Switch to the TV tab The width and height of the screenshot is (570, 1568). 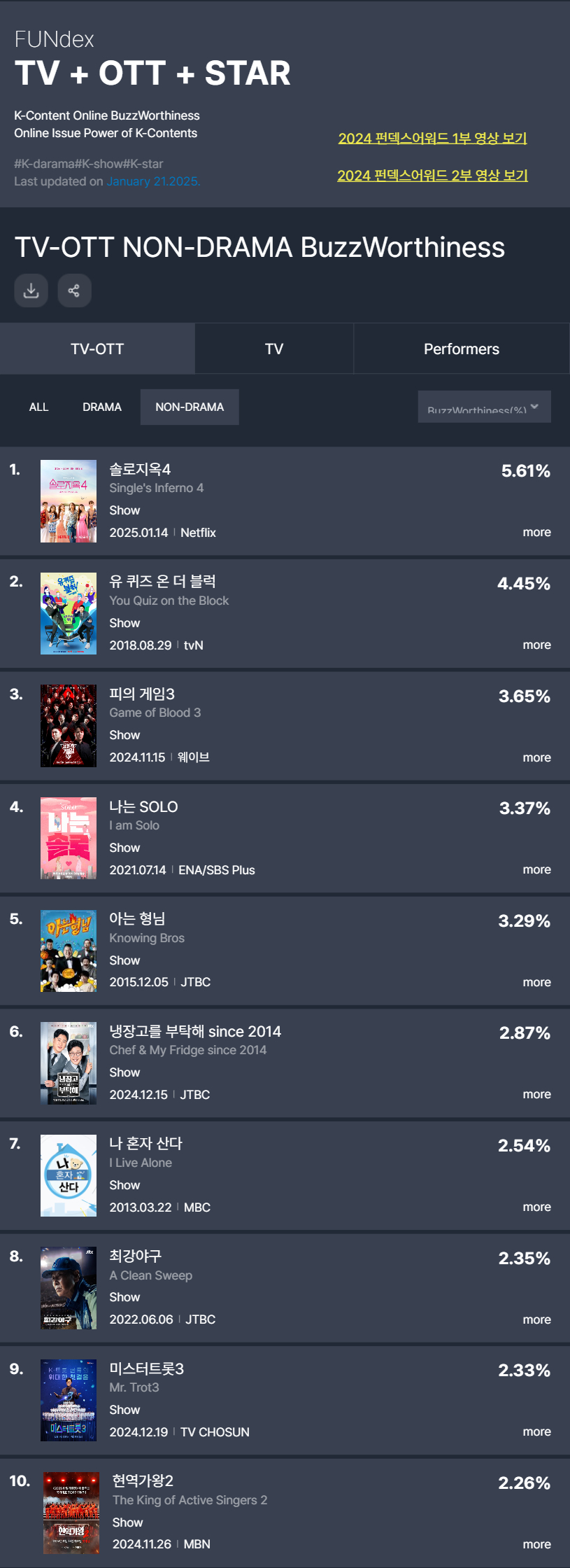(274, 349)
